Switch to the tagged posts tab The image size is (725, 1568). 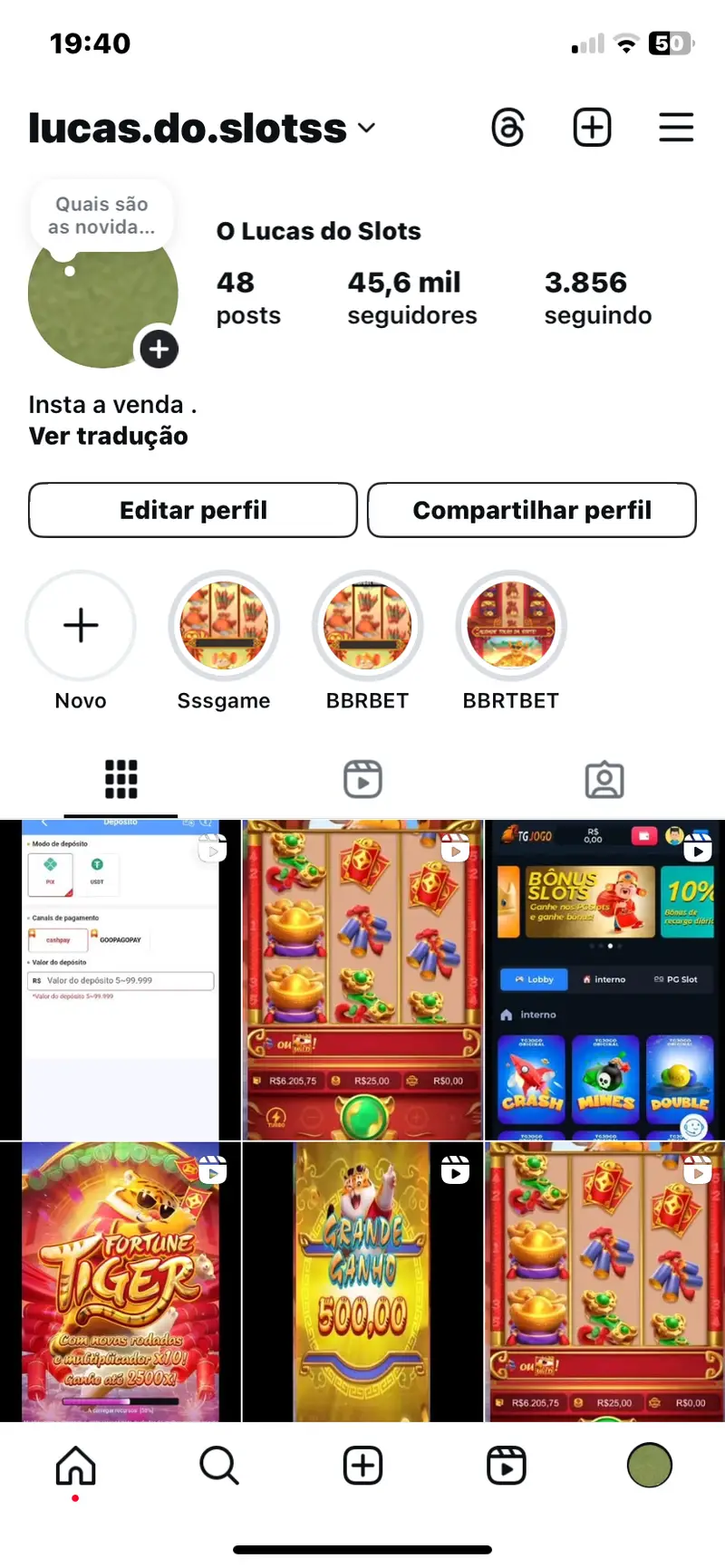point(604,779)
